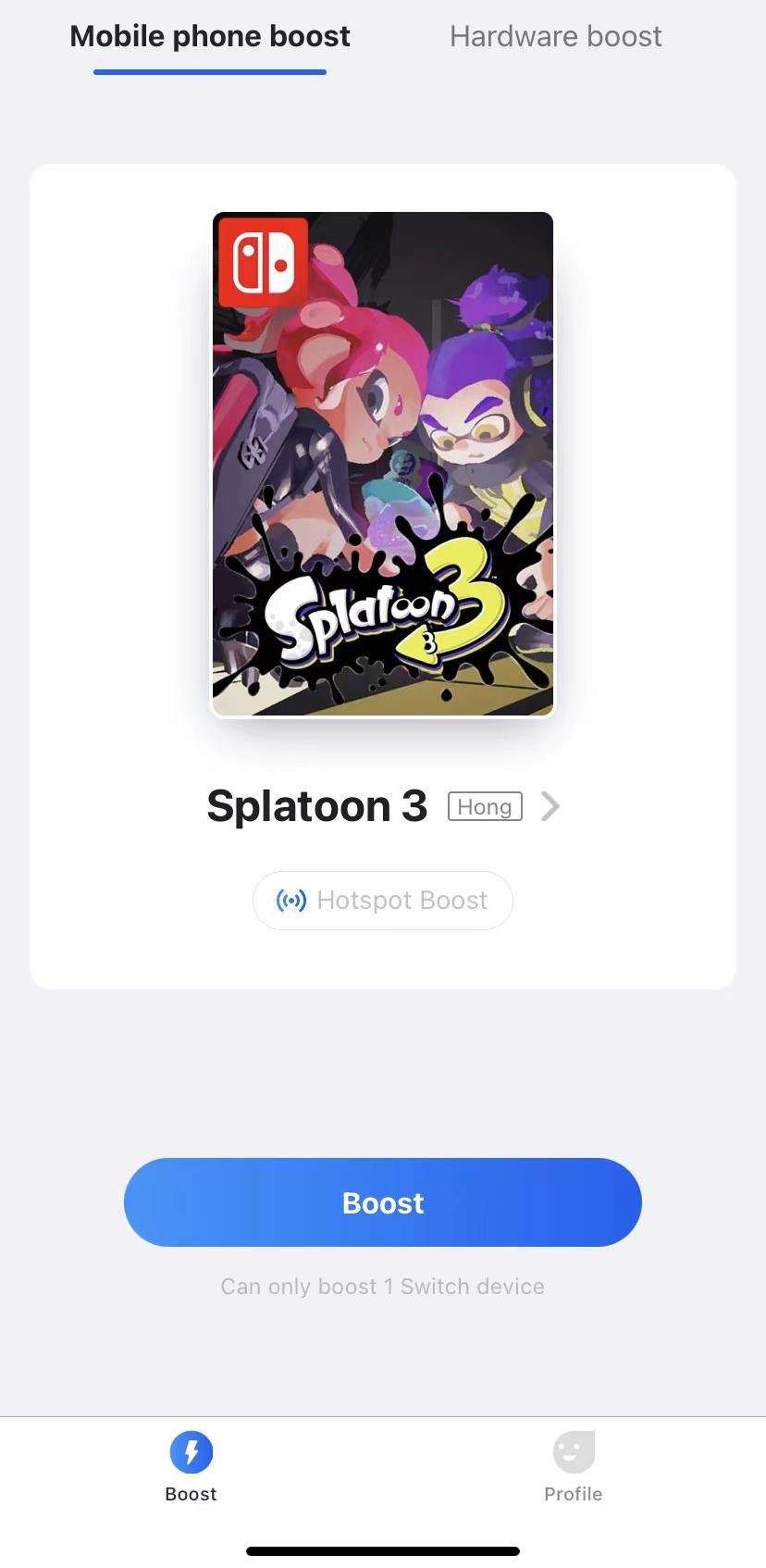The height and width of the screenshot is (1568, 766).
Task: Switch to the Hardware boost tab
Action: 555,37
